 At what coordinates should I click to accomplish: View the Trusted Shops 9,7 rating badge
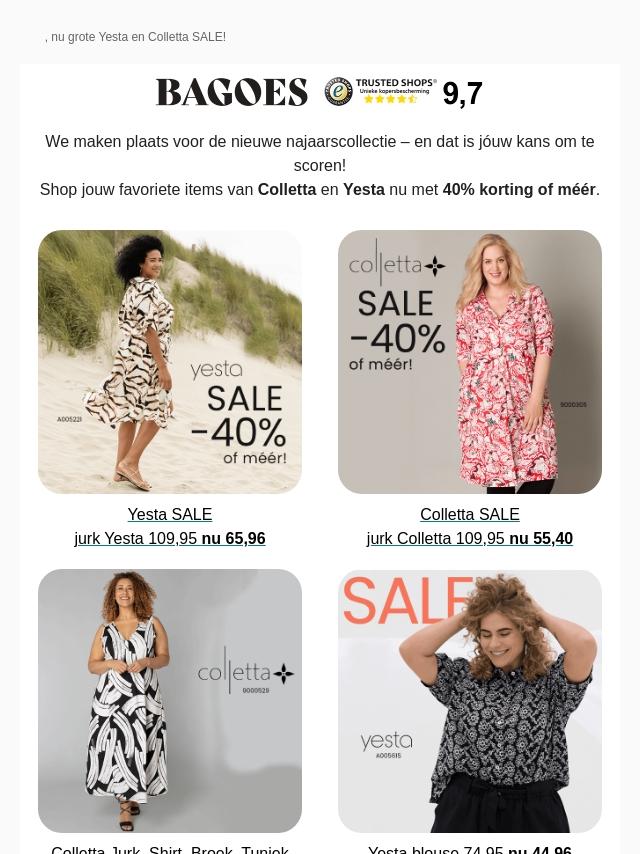[403, 92]
